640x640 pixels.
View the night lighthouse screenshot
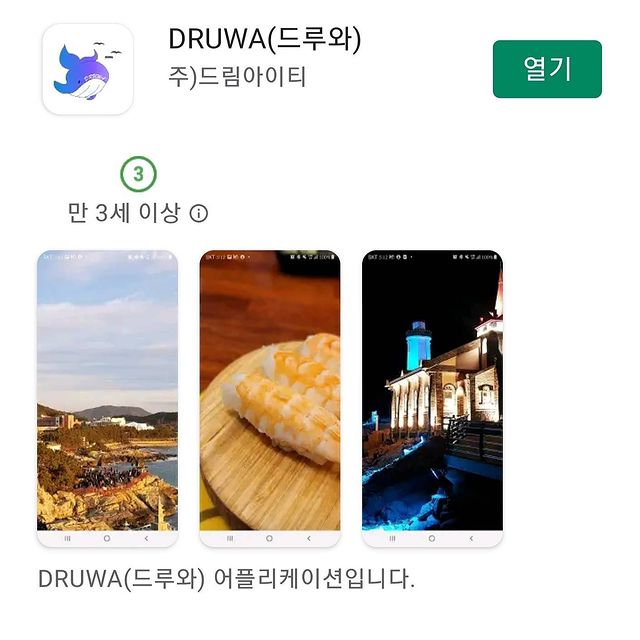pos(432,398)
